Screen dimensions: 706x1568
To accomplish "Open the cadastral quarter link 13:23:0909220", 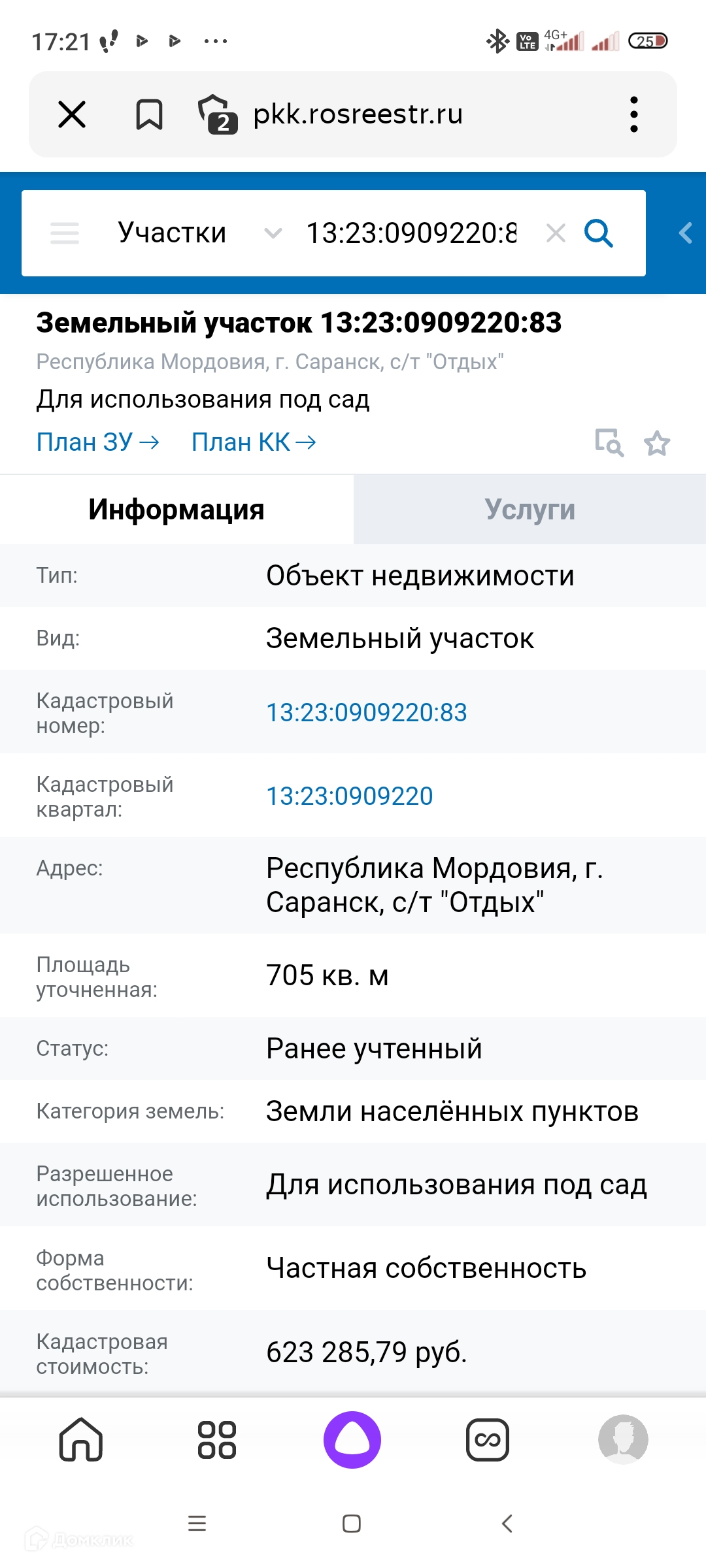I will coord(350,796).
